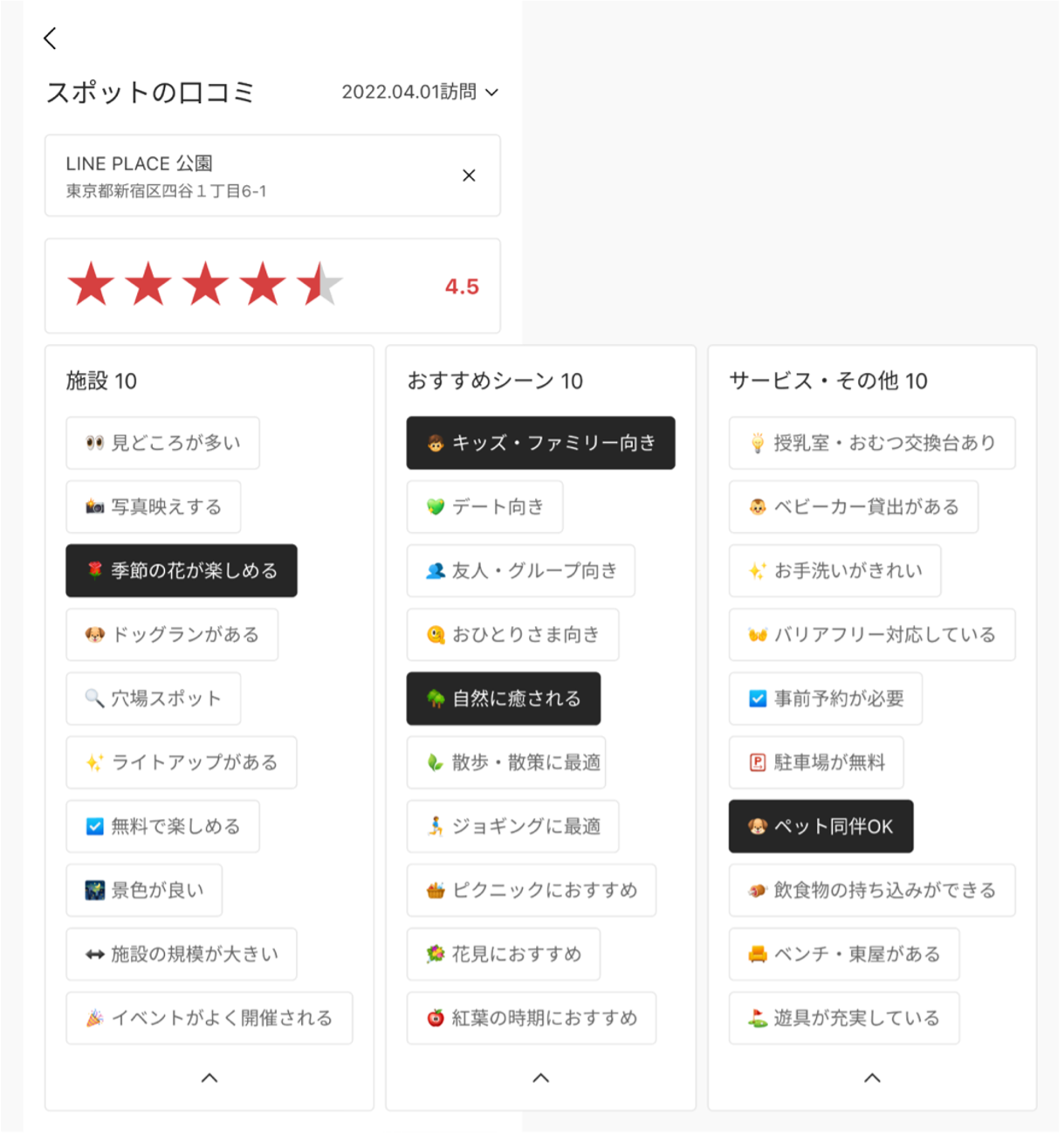1064x1136 pixels.
Task: Select the 授乳室・おむつ交換台あり chip
Action: click(872, 443)
